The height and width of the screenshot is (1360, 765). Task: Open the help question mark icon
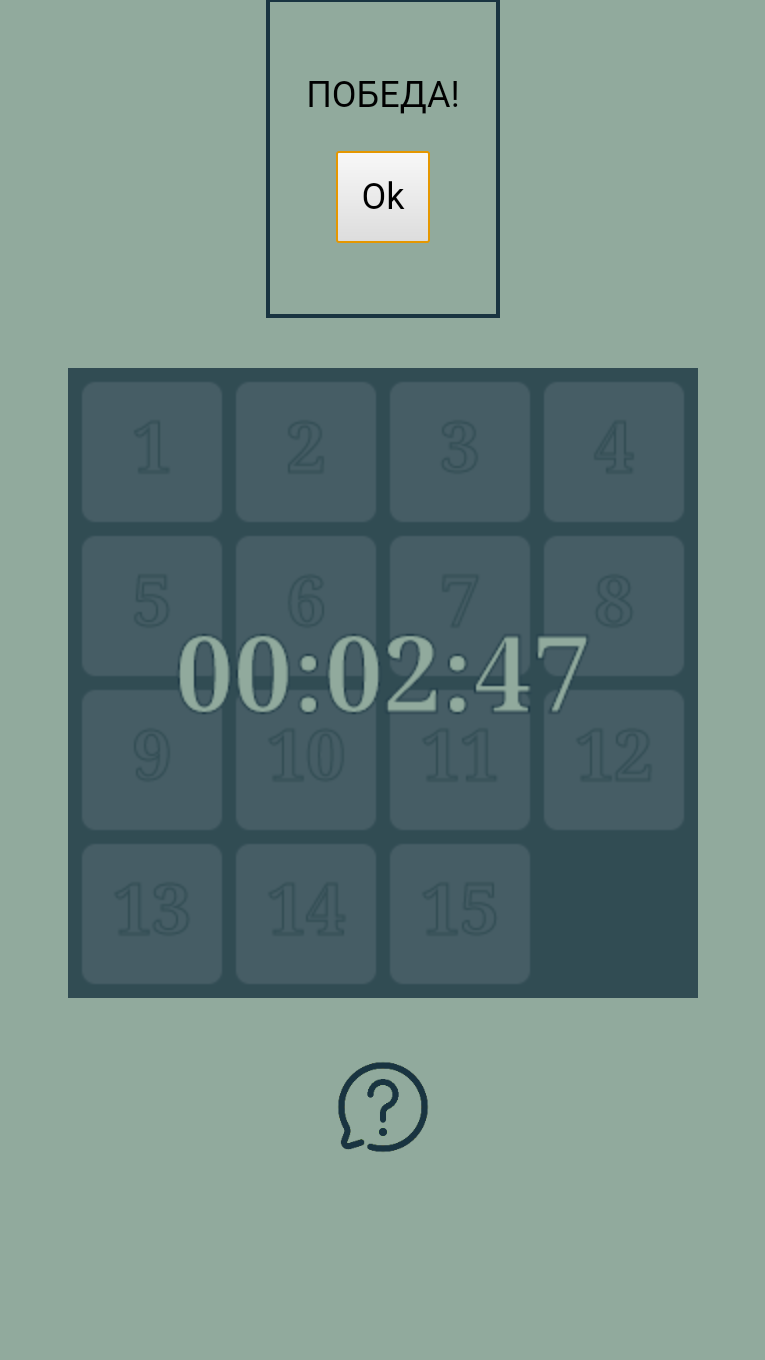(383, 1107)
